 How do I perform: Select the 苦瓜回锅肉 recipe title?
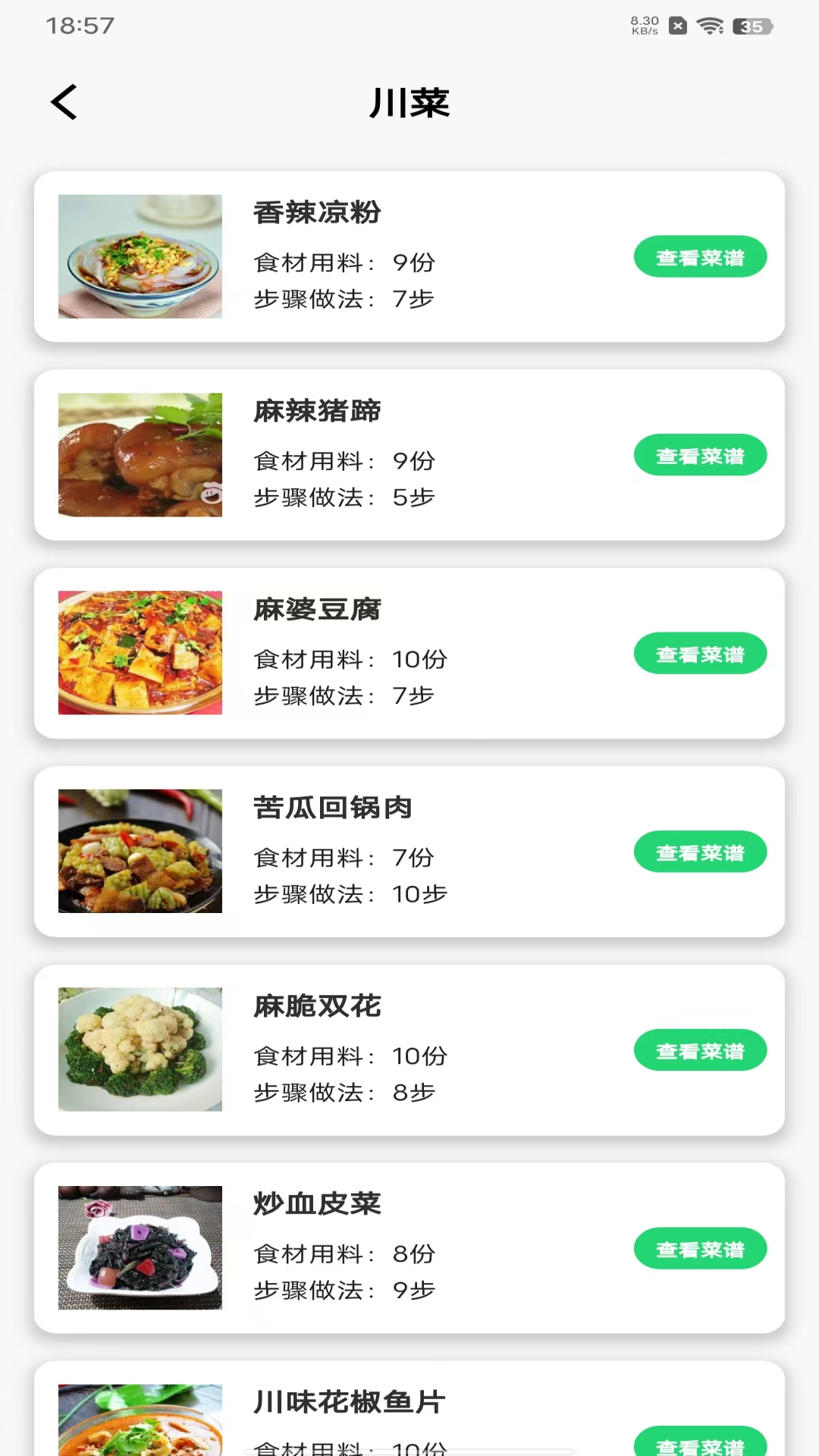[x=332, y=808]
